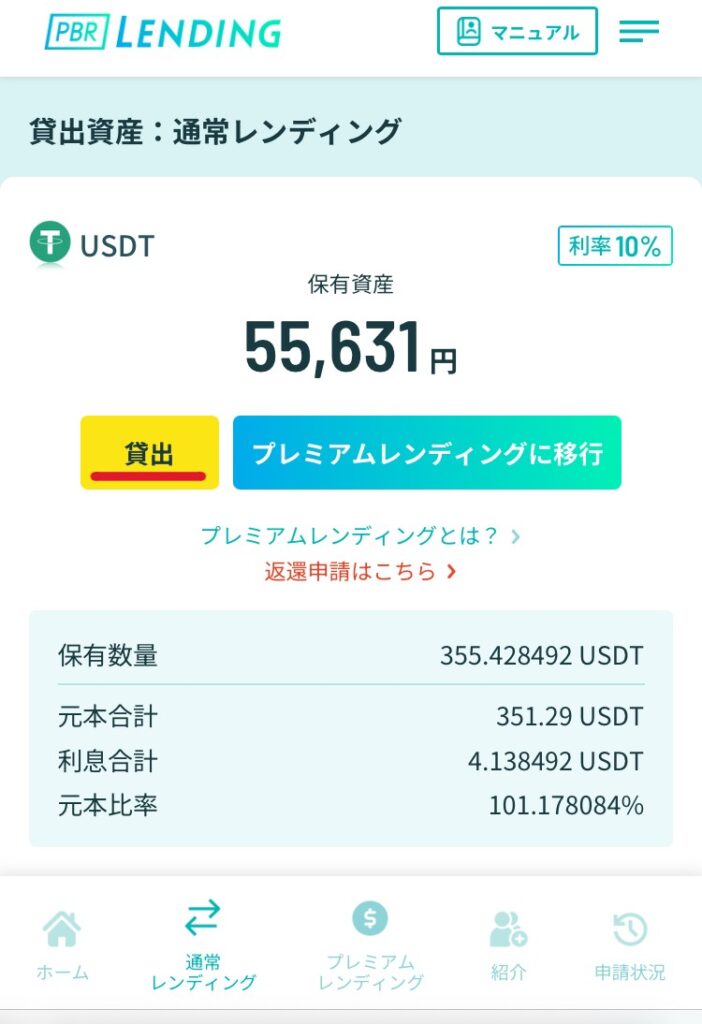Switch to プレミアムレンディング tab

click(370, 946)
